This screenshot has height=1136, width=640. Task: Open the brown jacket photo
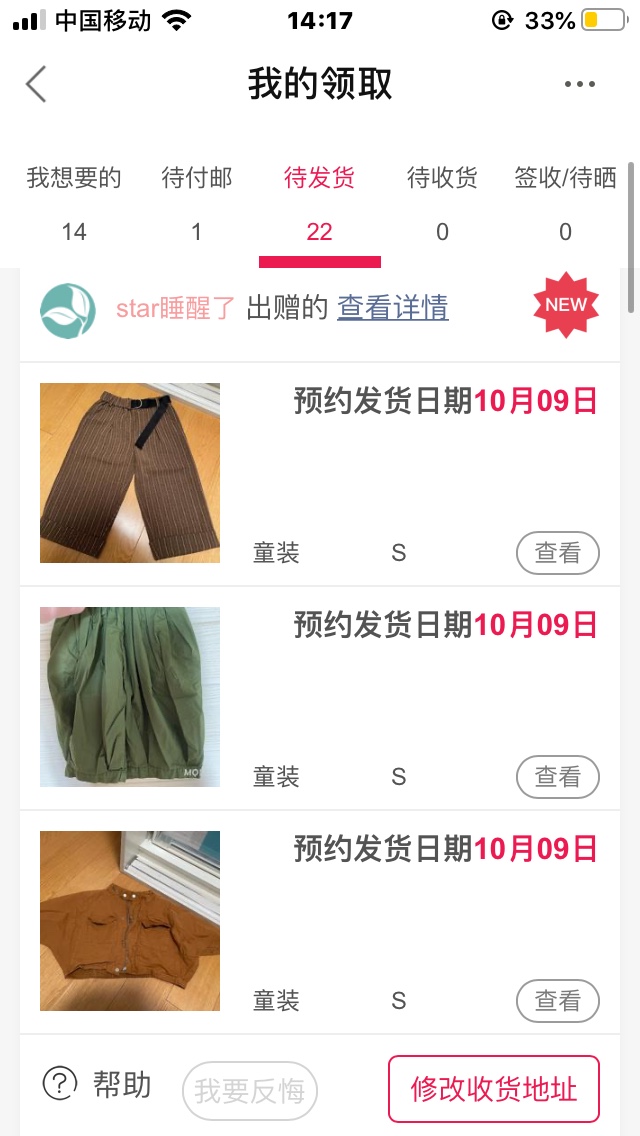[130, 921]
